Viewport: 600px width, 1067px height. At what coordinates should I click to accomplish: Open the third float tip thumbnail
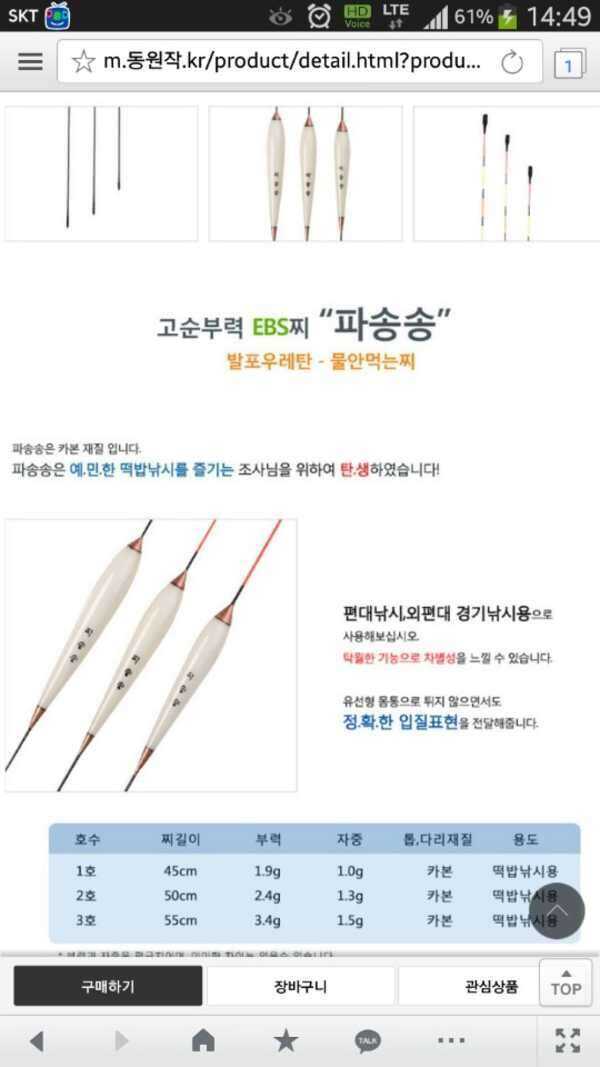507,173
